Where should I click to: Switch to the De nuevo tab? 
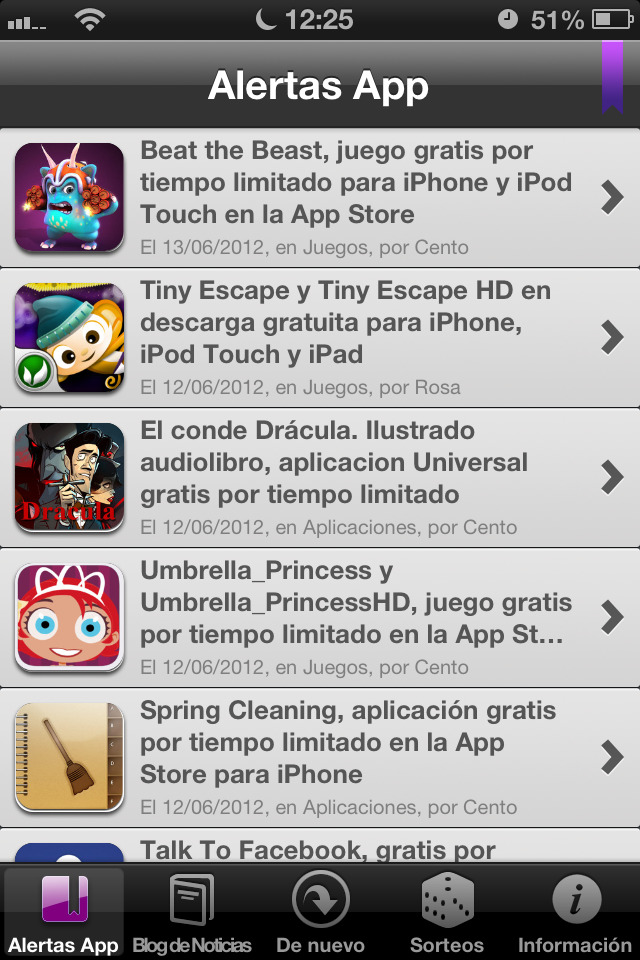[x=320, y=912]
